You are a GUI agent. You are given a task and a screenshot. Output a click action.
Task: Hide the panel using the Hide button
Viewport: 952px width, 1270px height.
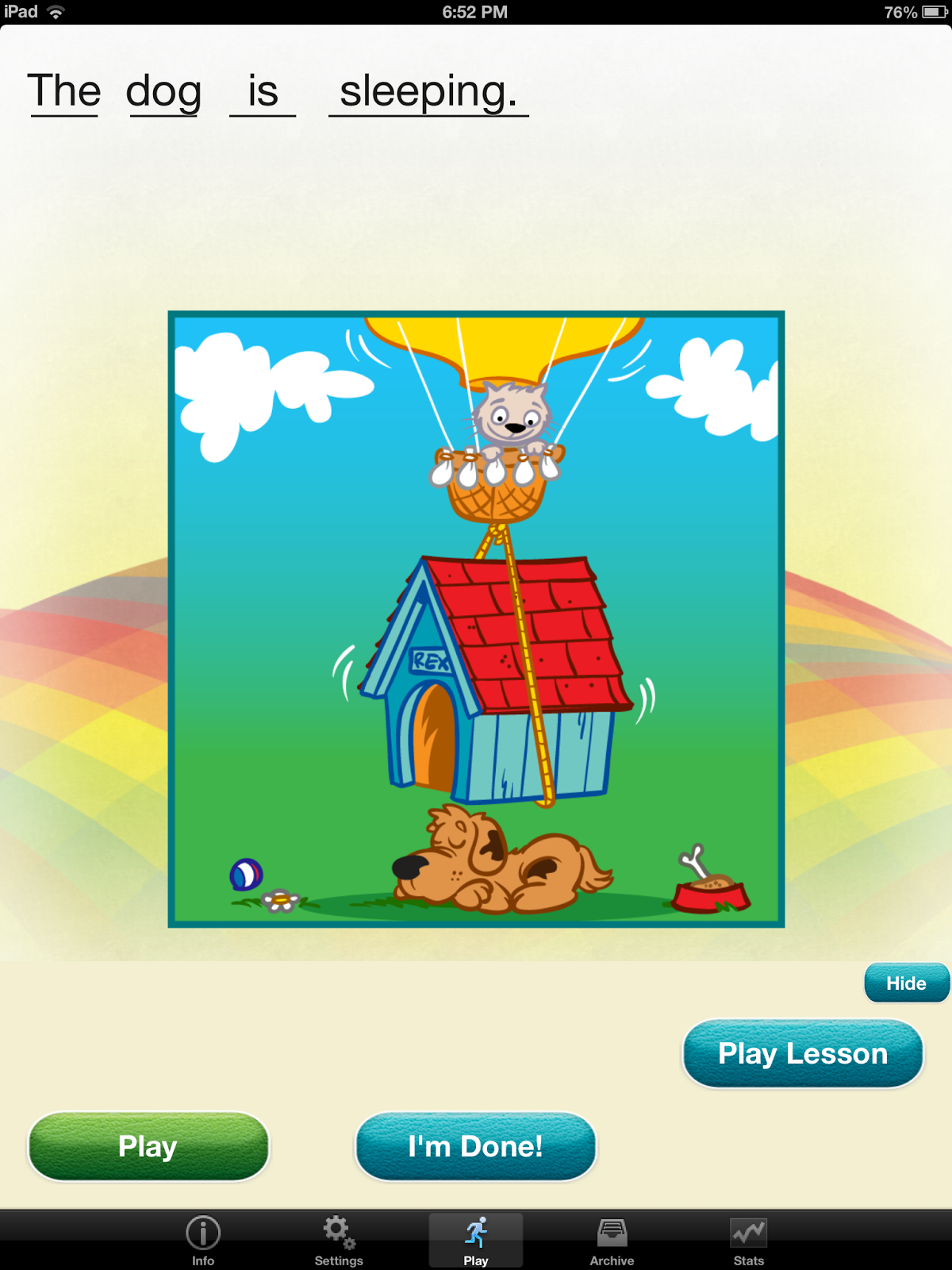[905, 983]
